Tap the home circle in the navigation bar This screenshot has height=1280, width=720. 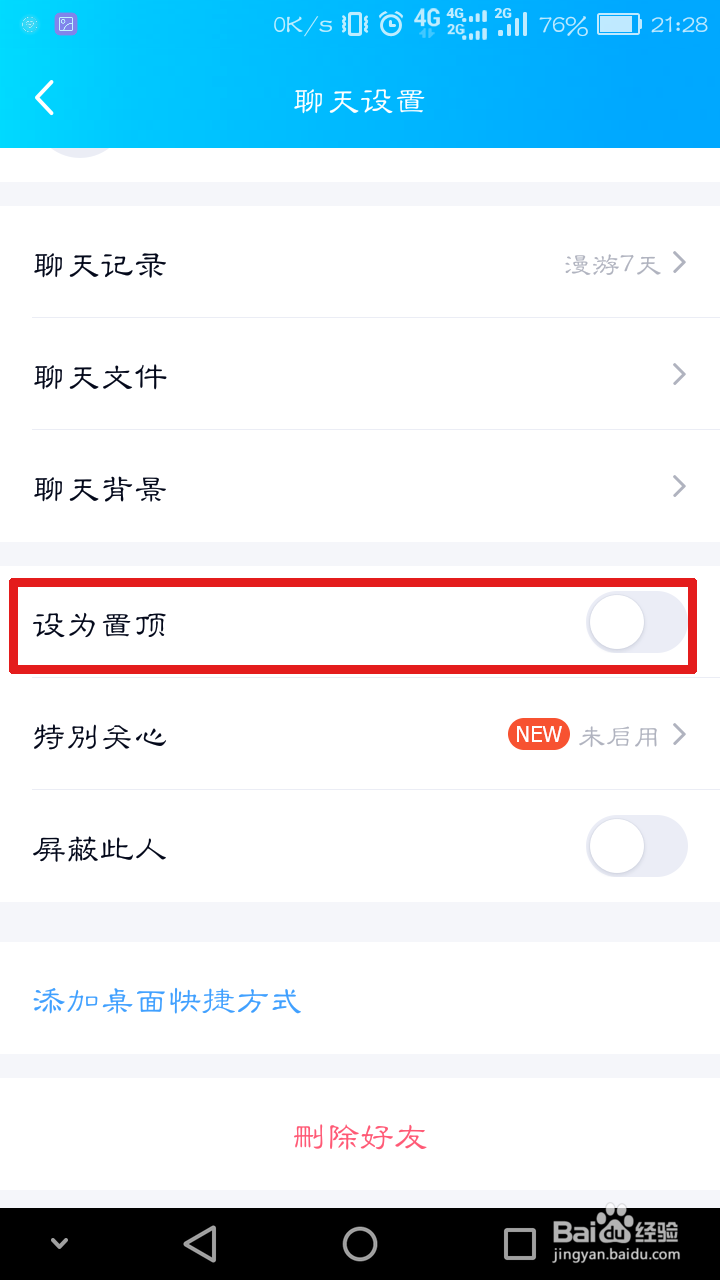tap(360, 1242)
